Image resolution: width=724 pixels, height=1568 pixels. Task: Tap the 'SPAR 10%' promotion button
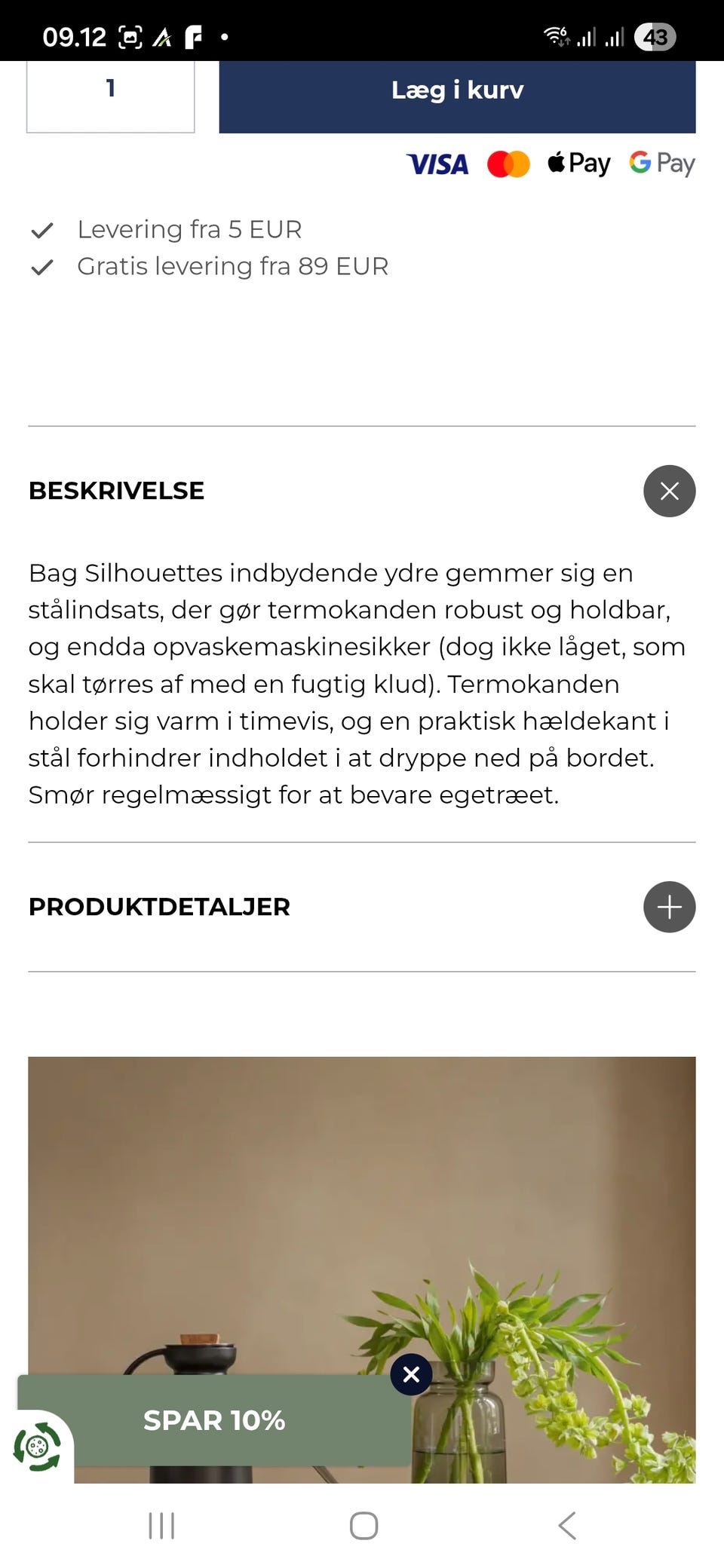coord(214,1420)
